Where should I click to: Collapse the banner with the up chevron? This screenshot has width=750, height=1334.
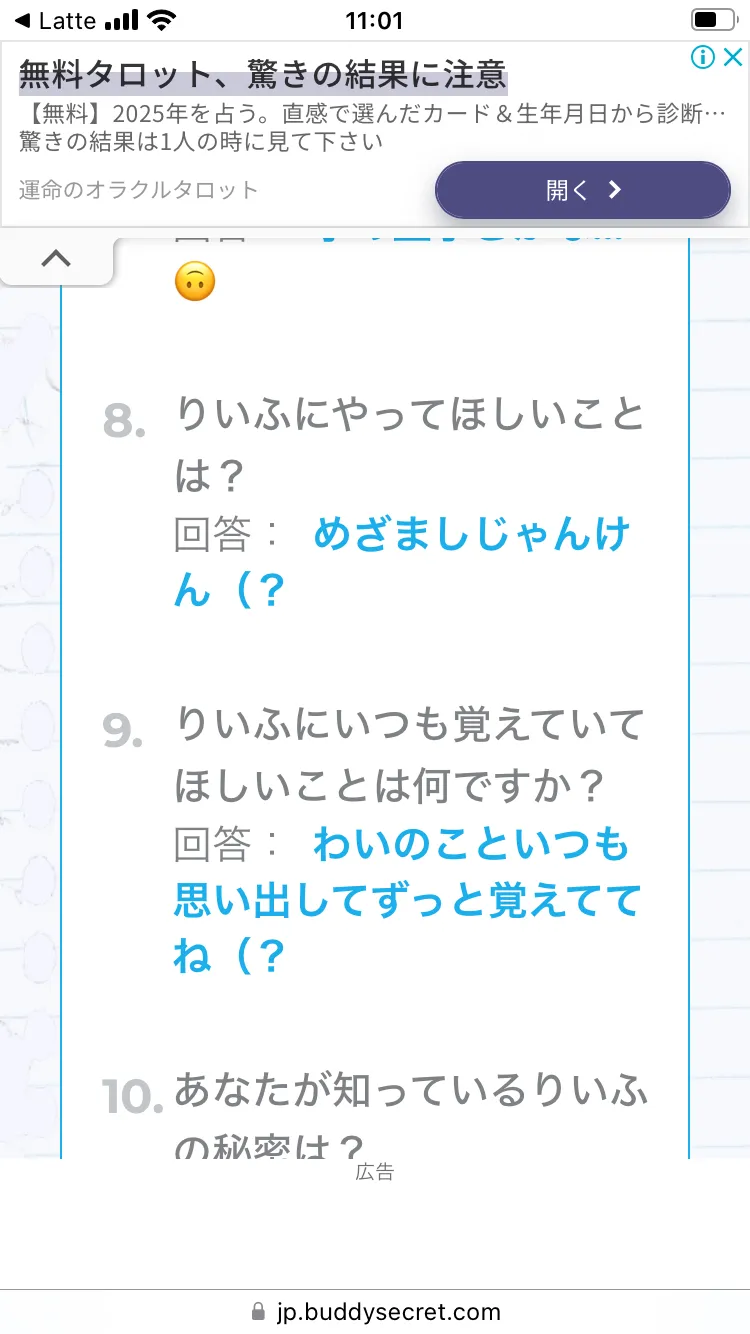click(x=56, y=259)
